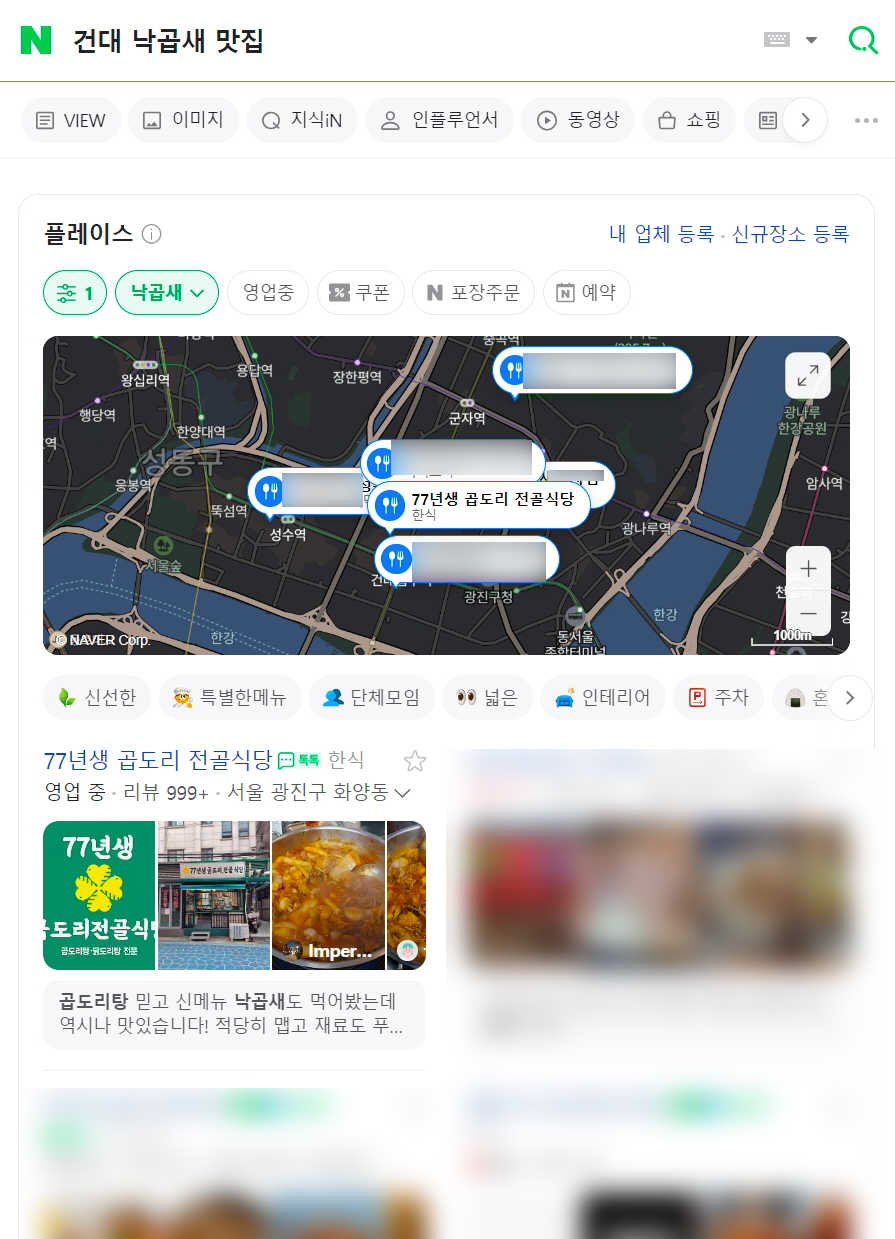The width and height of the screenshot is (895, 1239).
Task: Open 신규장소 등록 link
Action: coord(790,234)
